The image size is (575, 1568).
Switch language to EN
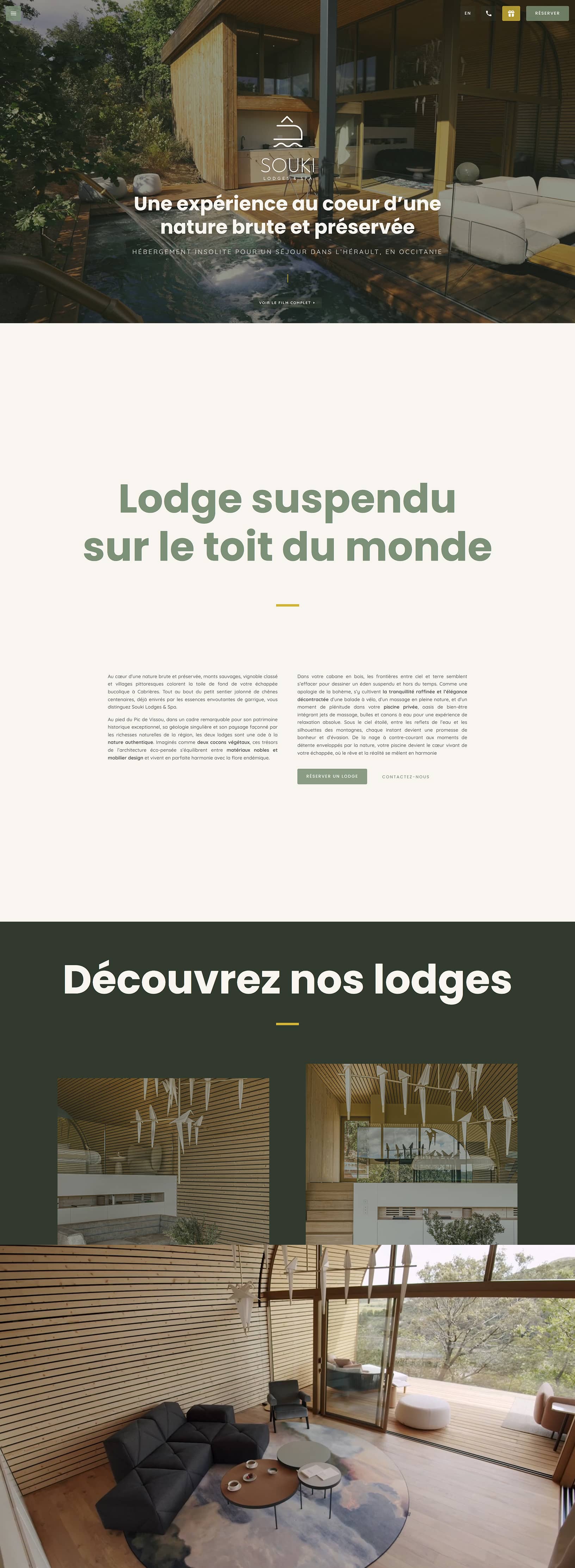(468, 13)
